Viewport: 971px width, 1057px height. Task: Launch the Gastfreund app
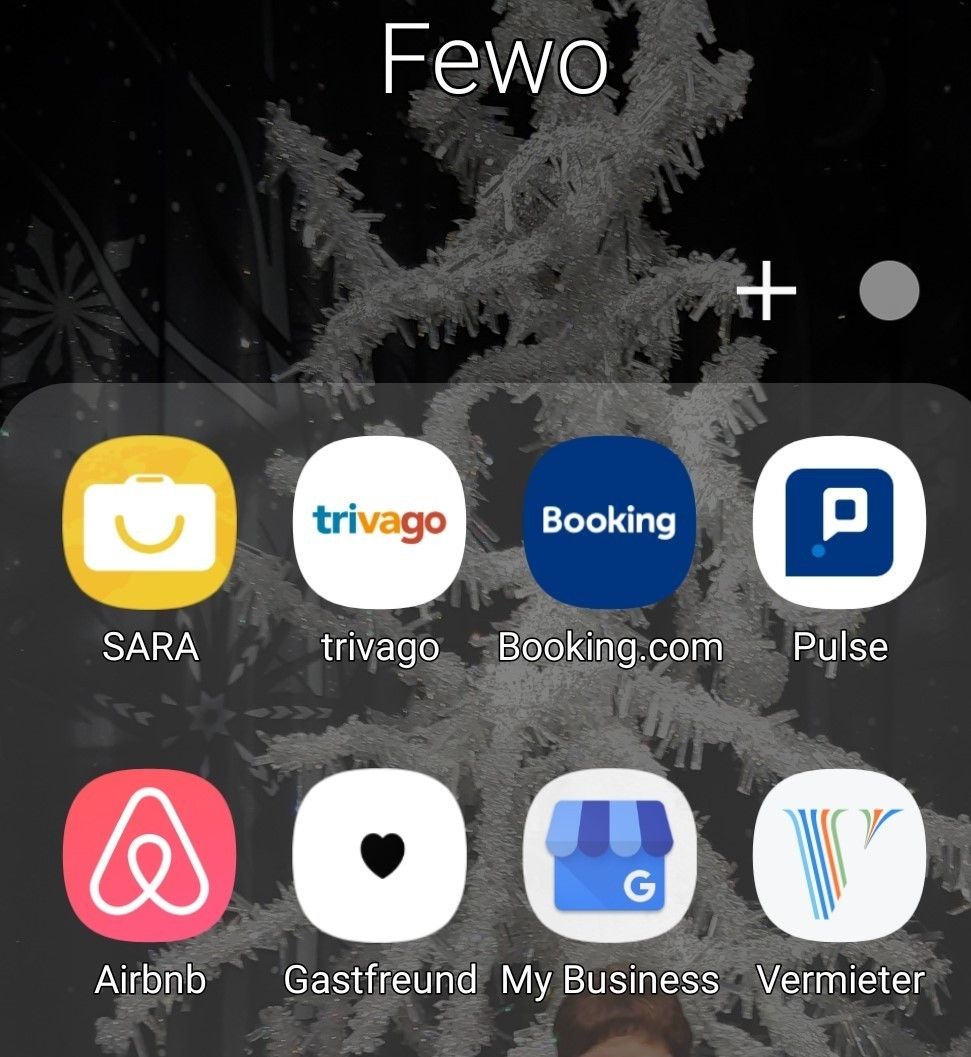point(380,856)
